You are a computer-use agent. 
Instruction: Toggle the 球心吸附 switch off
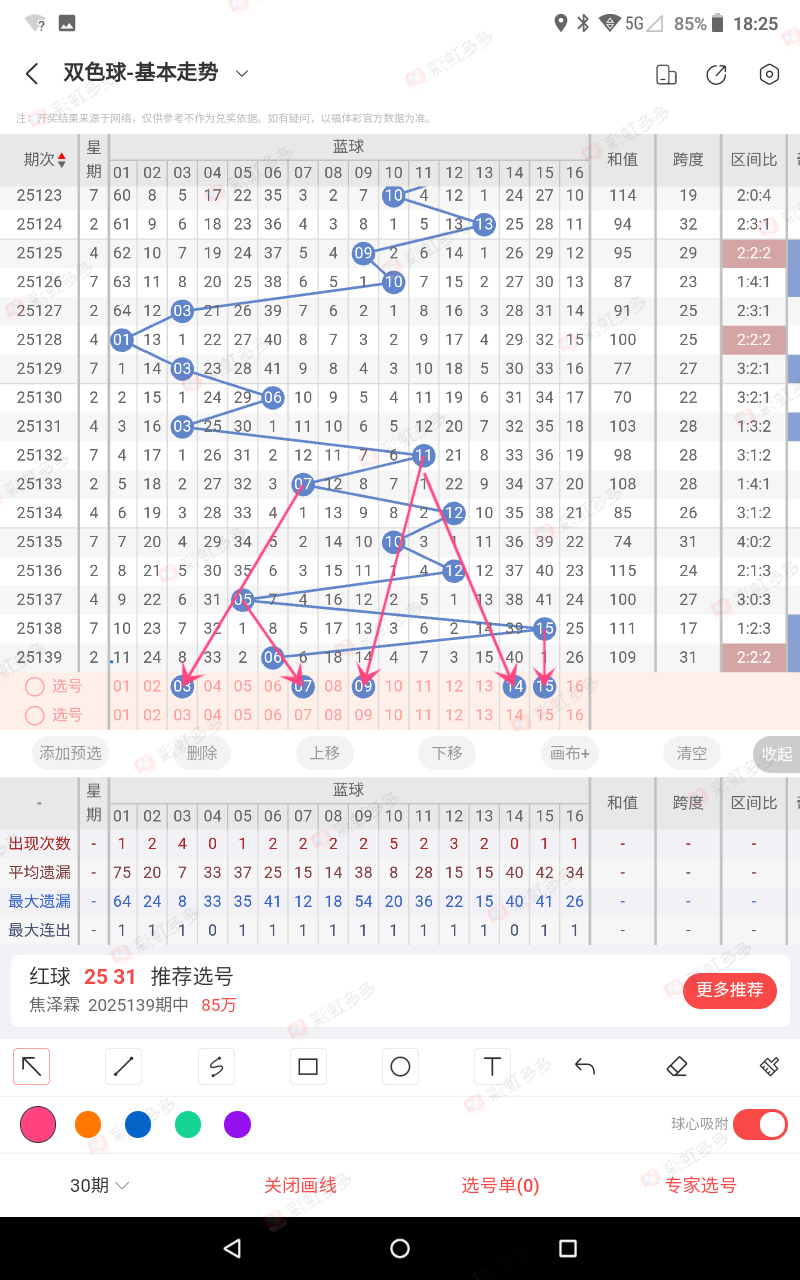[x=760, y=1125]
